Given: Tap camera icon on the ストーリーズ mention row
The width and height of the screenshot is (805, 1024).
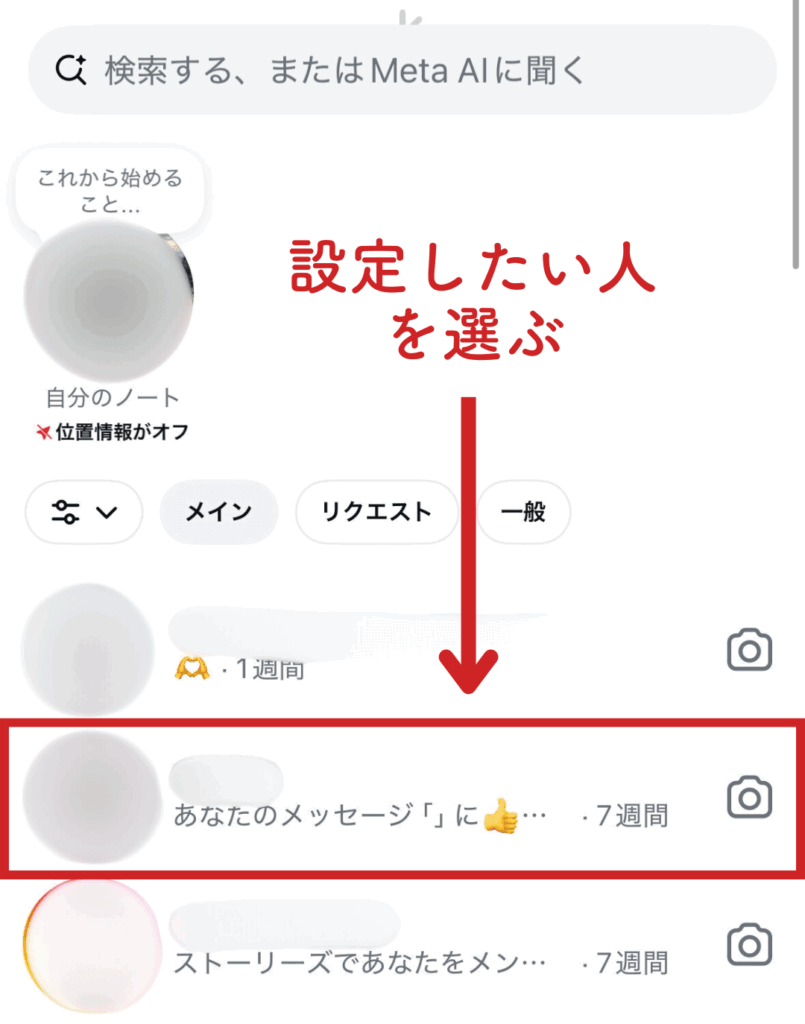Looking at the screenshot, I should pyautogui.click(x=749, y=944).
